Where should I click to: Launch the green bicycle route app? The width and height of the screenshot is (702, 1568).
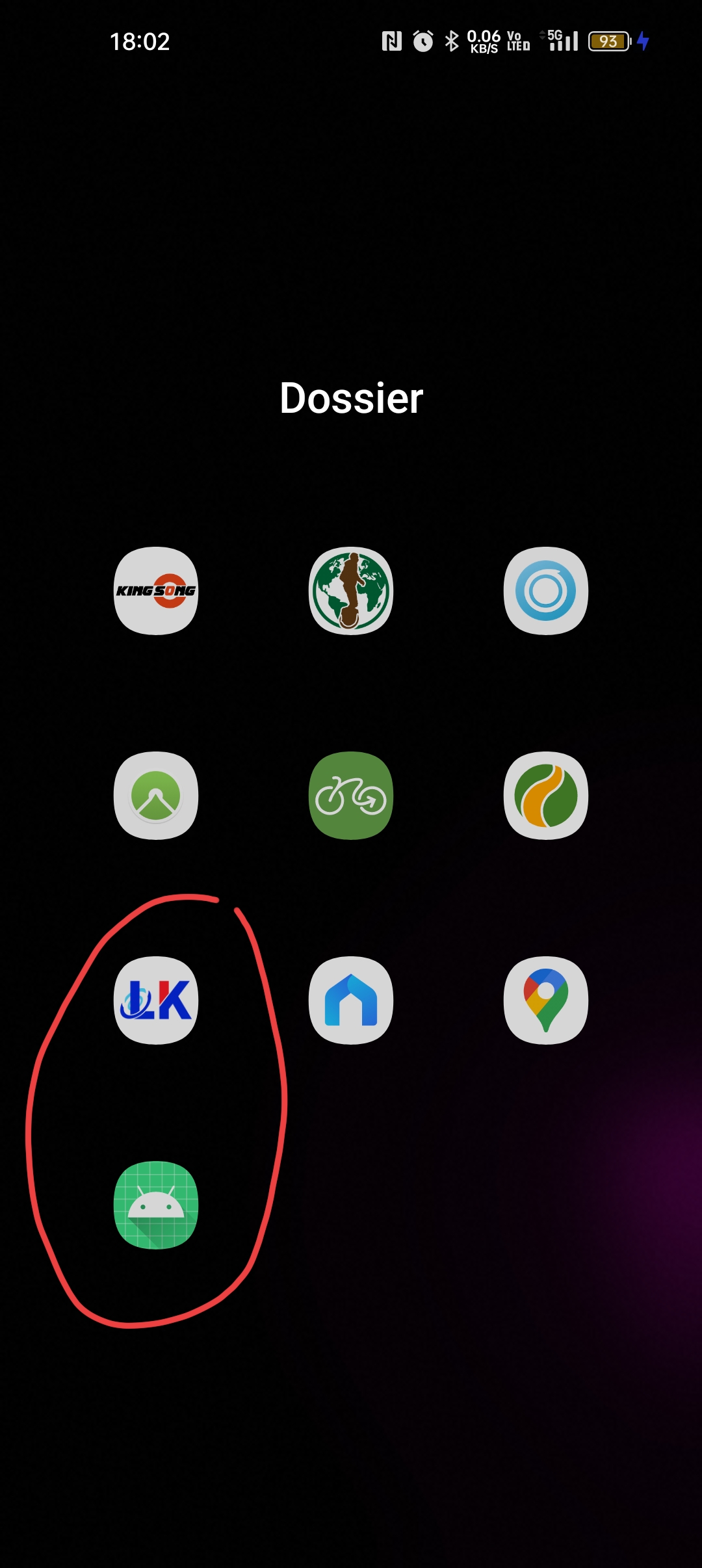pyautogui.click(x=351, y=796)
